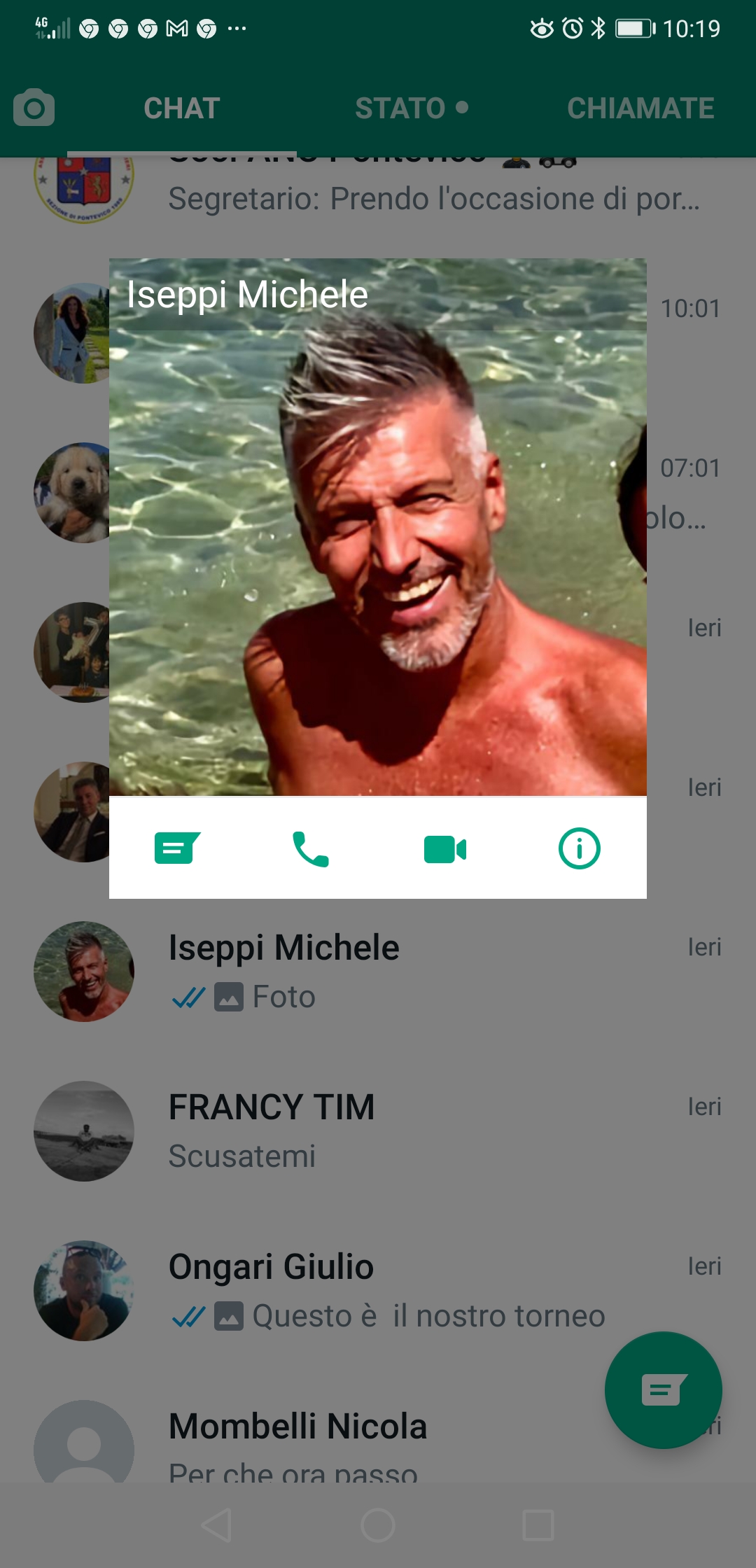Screen dimensions: 756x1568
Task: Open the camera from the top bar
Action: pos(34,108)
